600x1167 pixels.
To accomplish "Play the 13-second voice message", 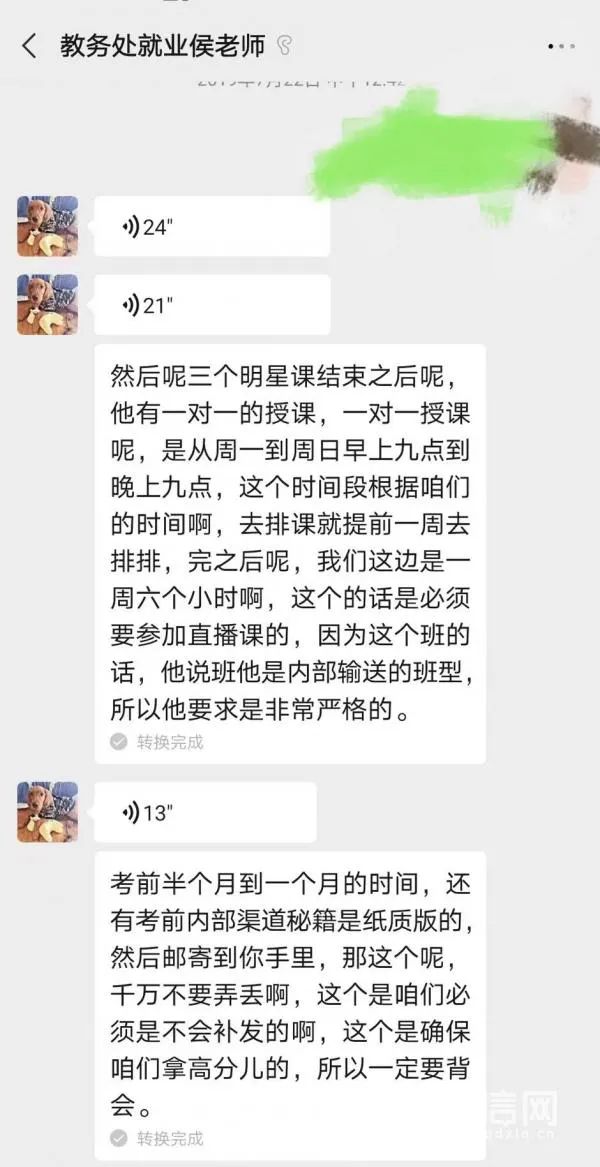I will (205, 812).
